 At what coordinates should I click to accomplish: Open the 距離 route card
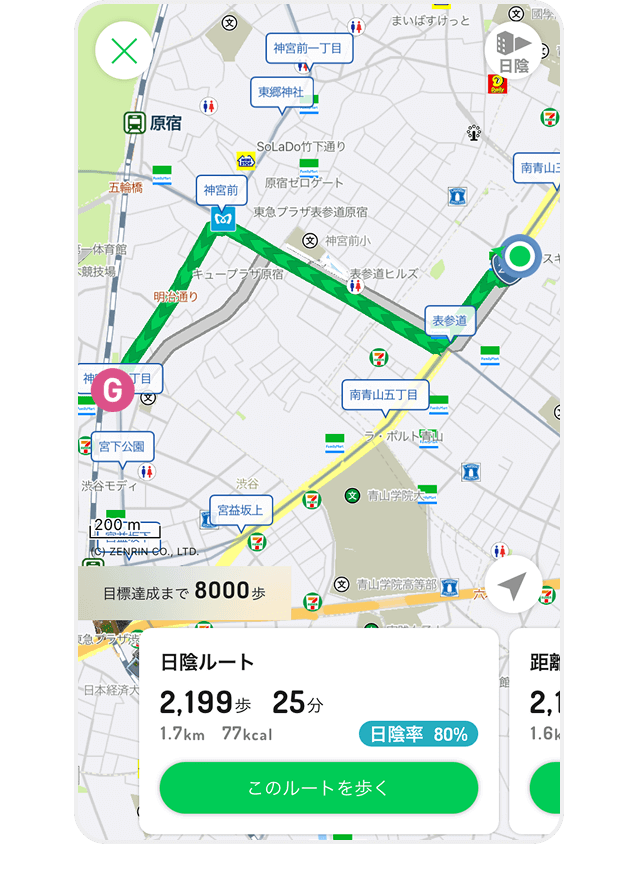coord(540,700)
